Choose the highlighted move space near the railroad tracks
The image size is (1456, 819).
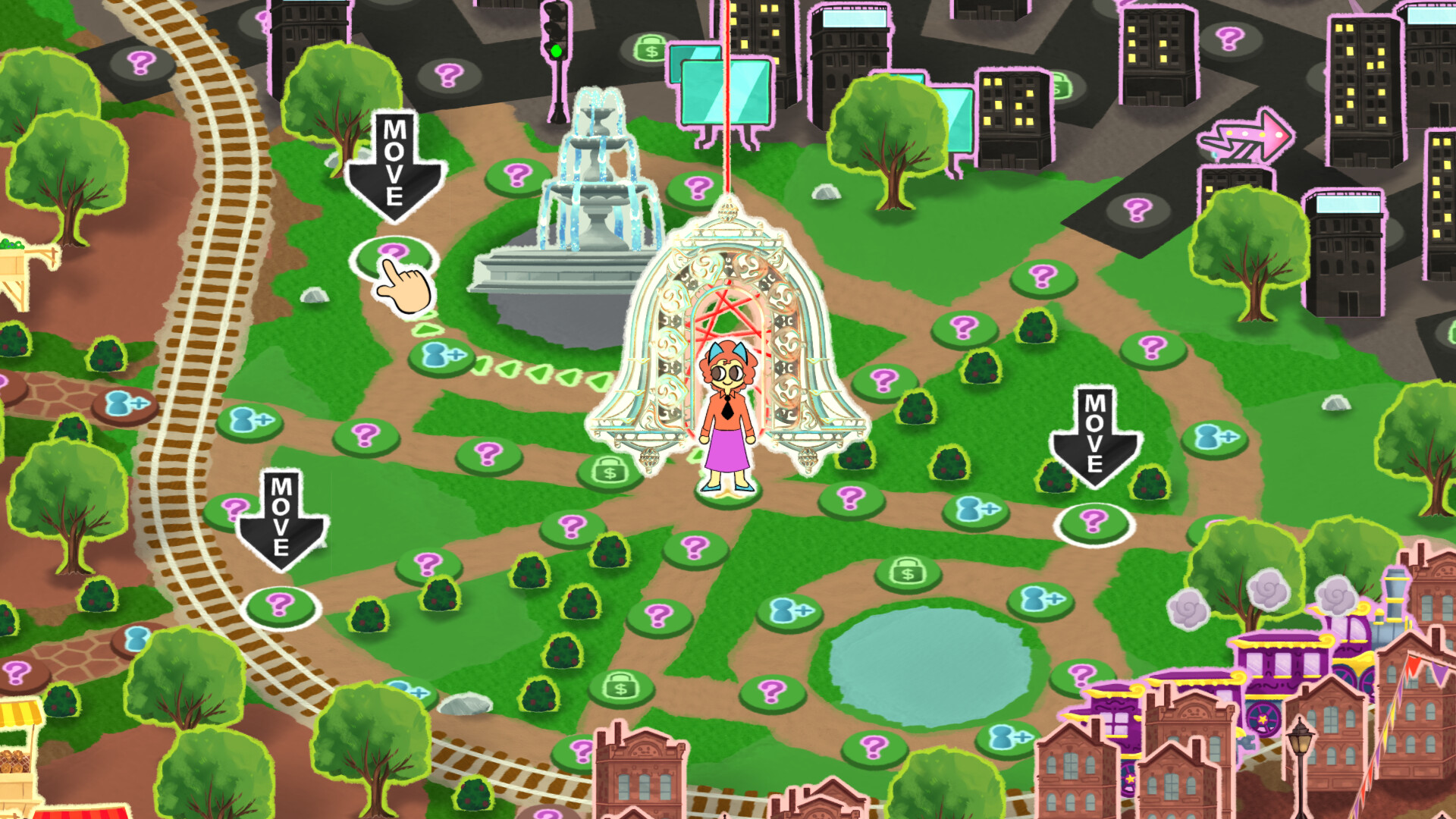tap(280, 605)
